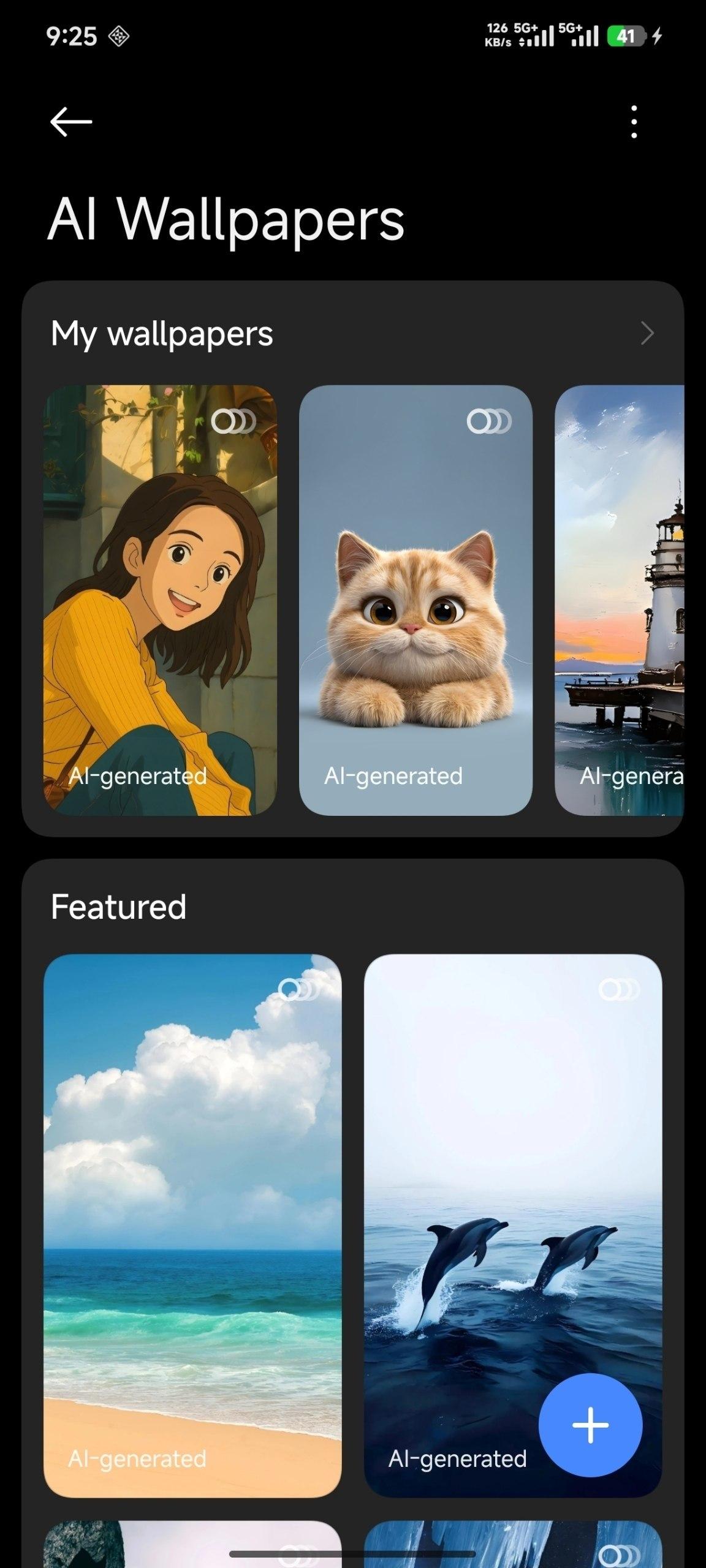Go back using the arrow icon

click(x=71, y=121)
